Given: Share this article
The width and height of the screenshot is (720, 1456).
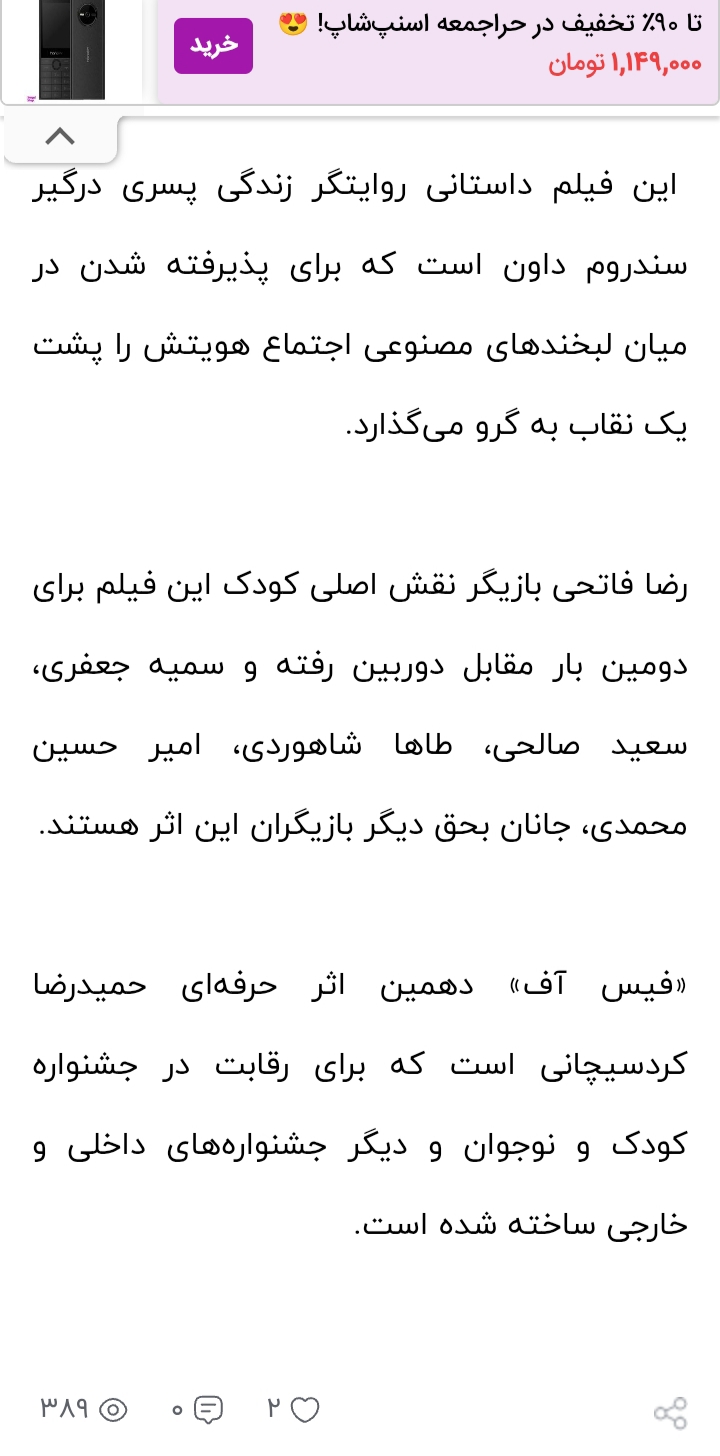Looking at the screenshot, I should 670,1412.
